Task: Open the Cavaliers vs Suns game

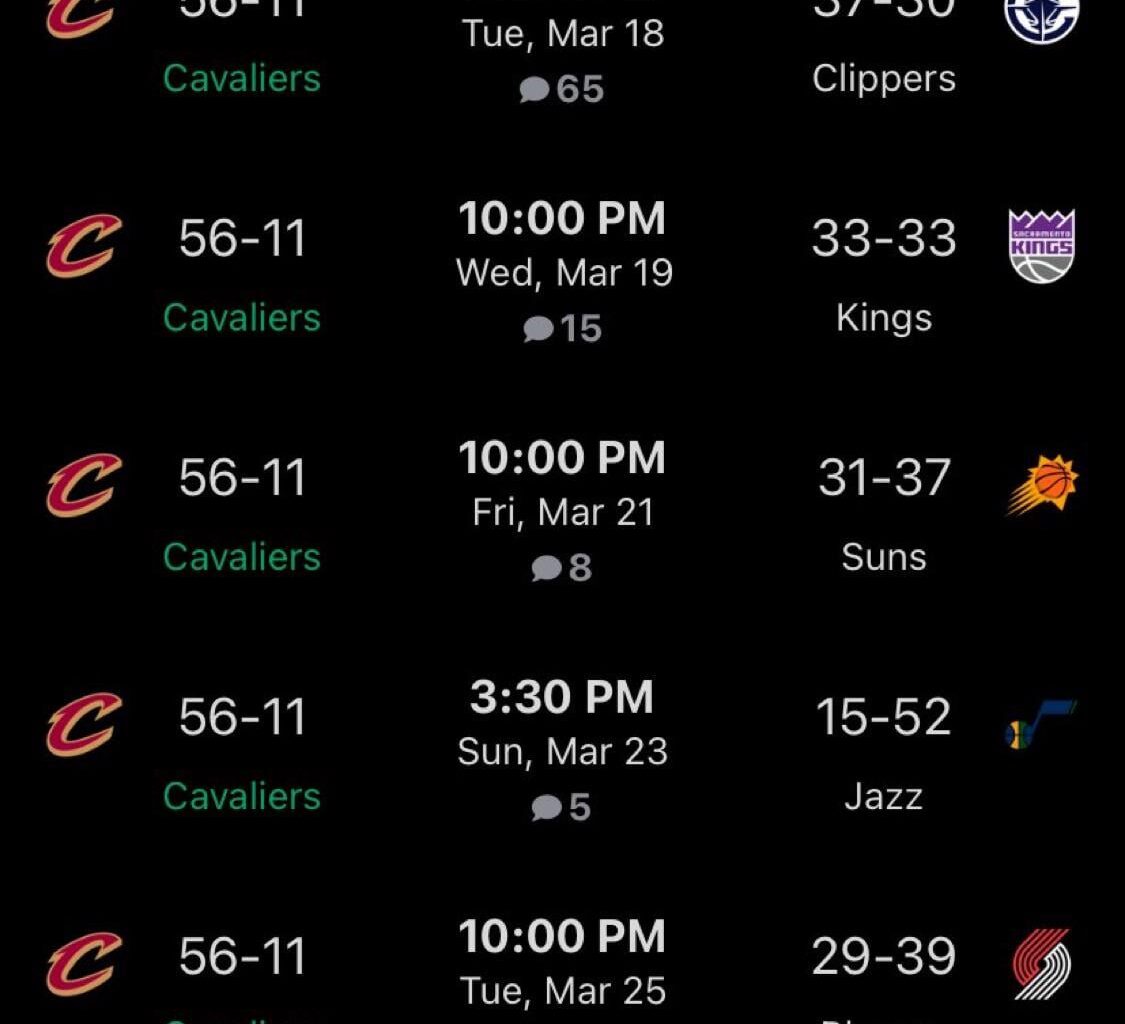Action: tap(562, 511)
